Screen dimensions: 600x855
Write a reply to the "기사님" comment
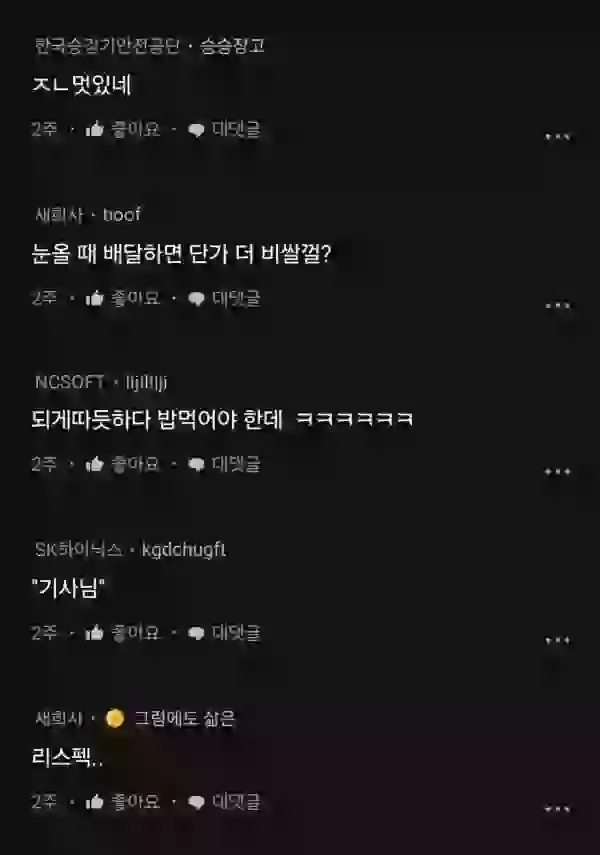click(x=225, y=633)
